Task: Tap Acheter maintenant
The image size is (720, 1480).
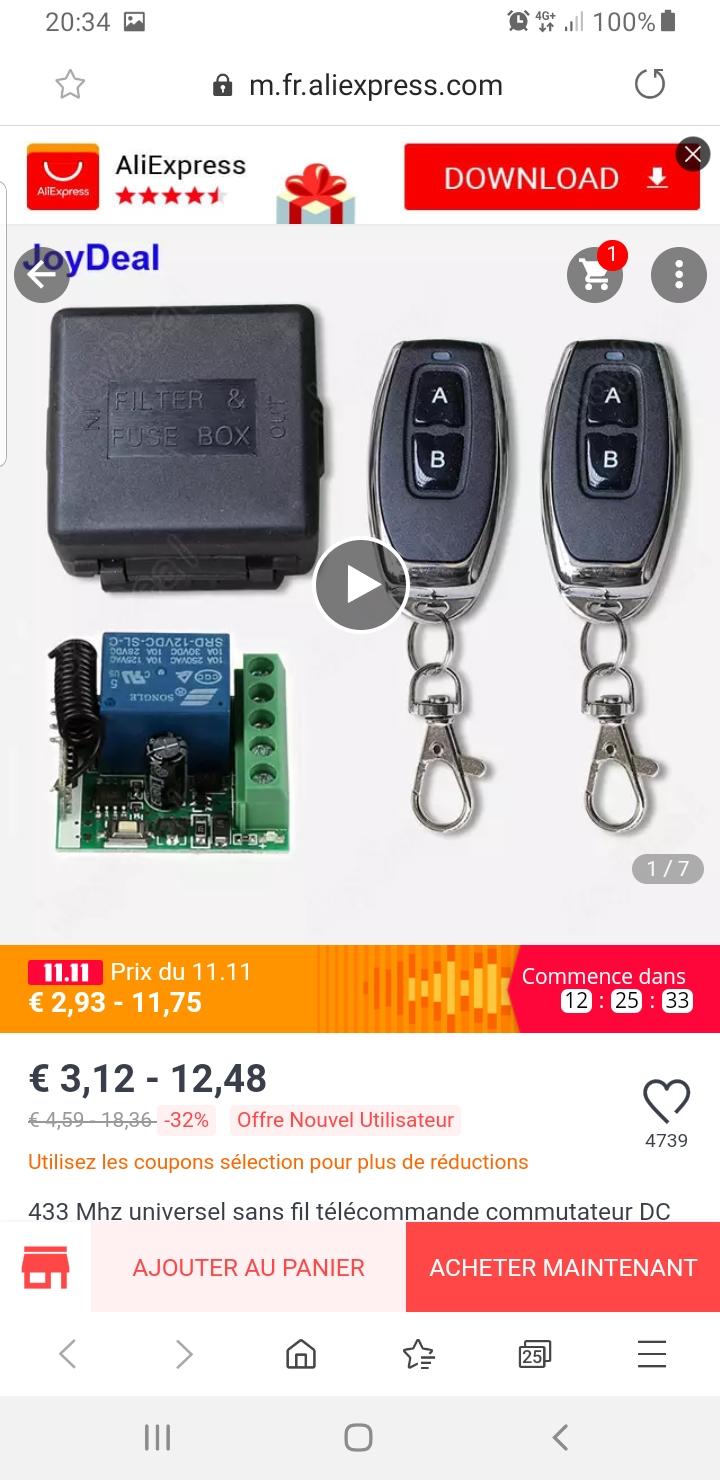Action: [x=563, y=1267]
